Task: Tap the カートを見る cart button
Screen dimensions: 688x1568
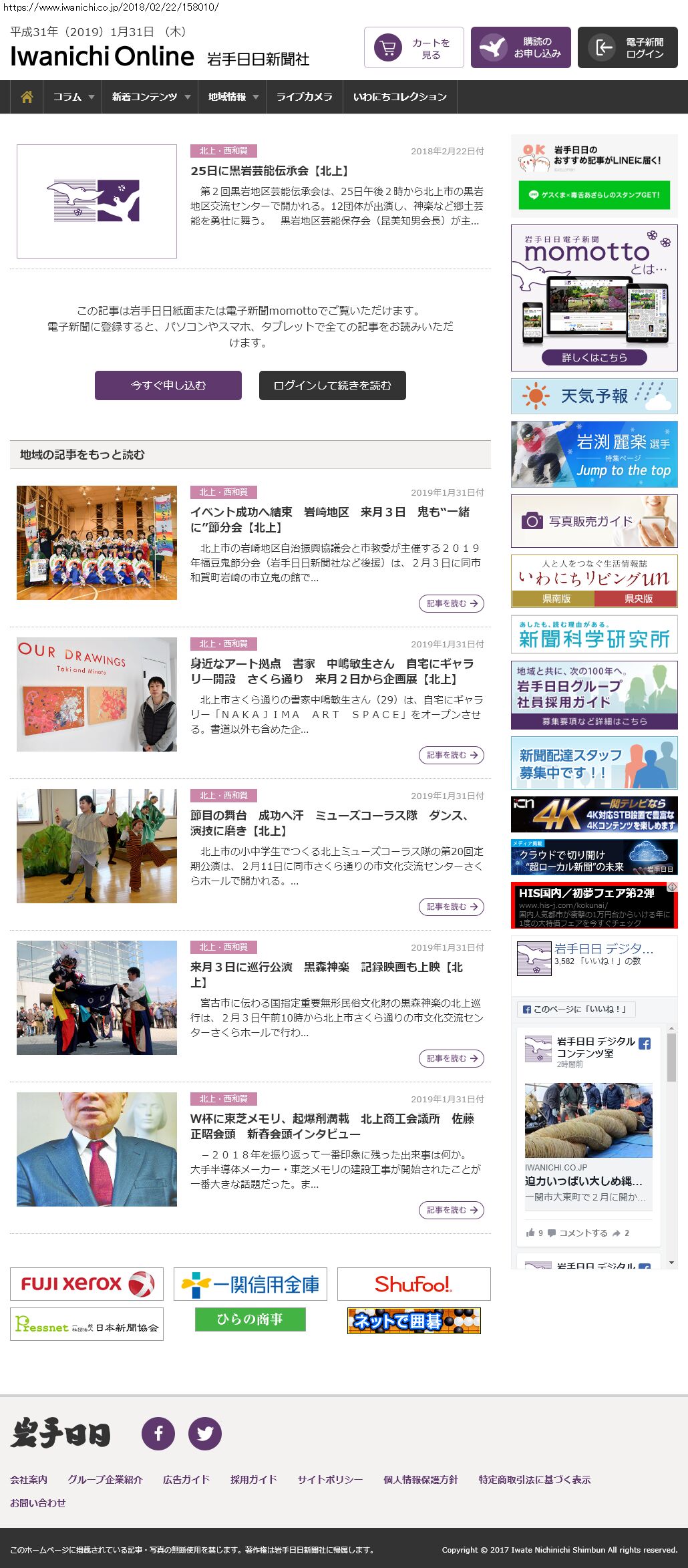Action: [x=413, y=47]
